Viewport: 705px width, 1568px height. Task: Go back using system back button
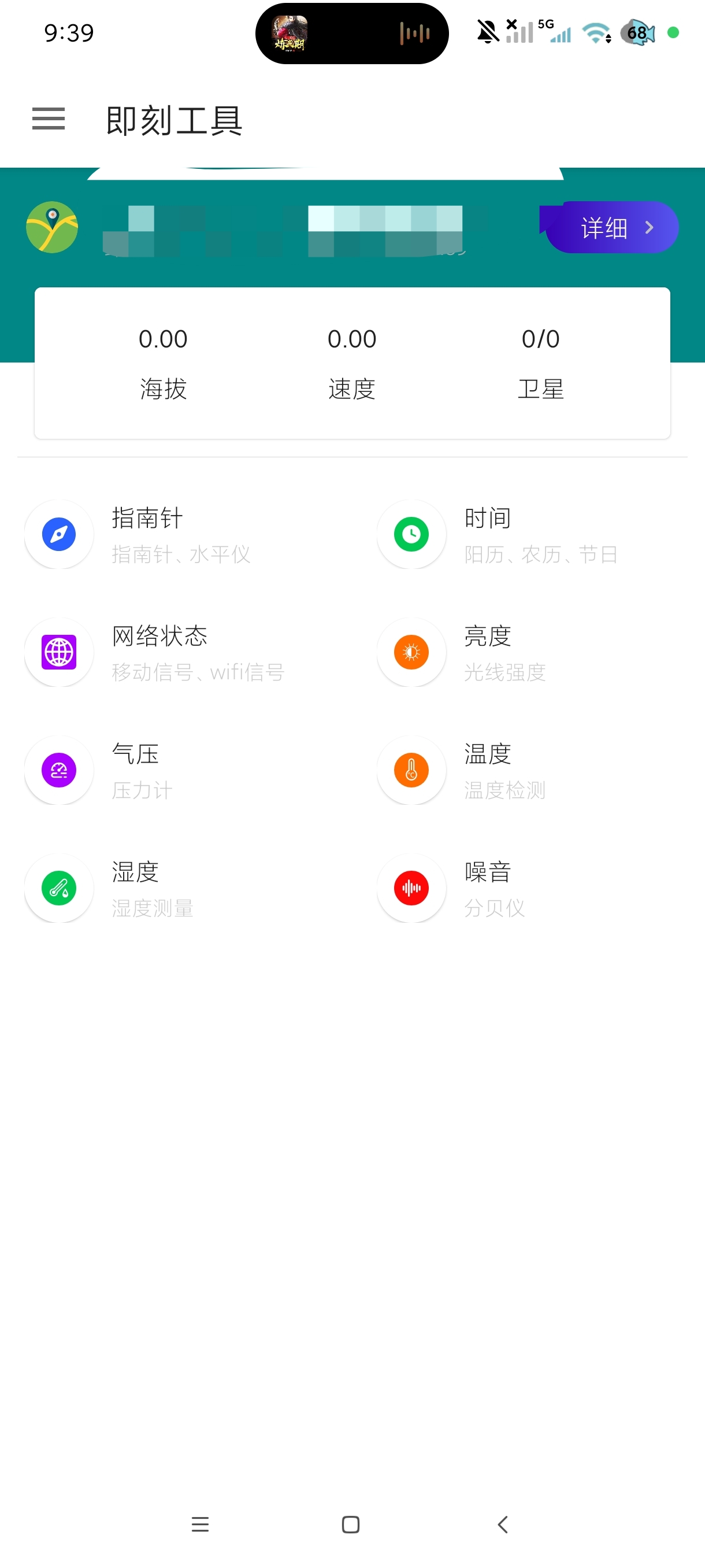click(502, 1524)
